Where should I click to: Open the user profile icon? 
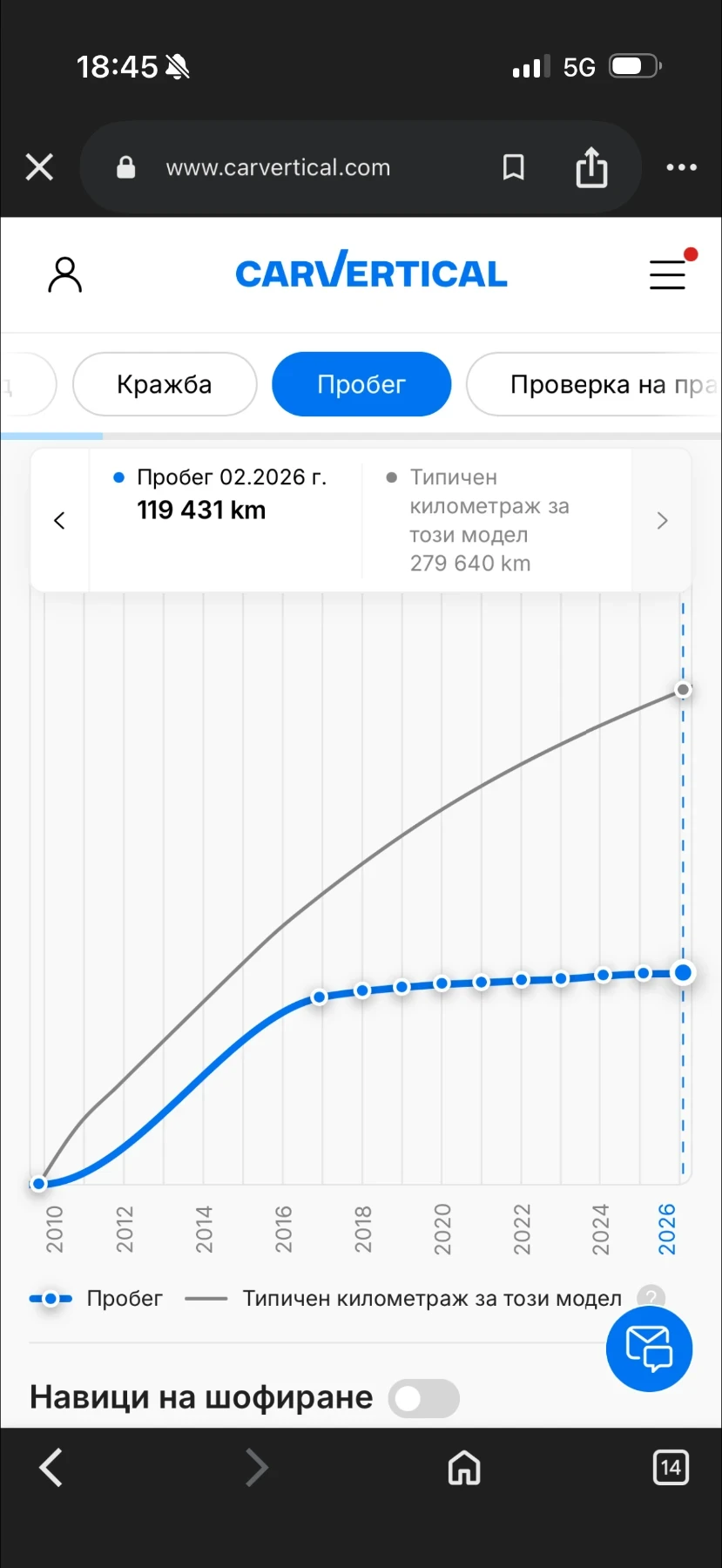[64, 274]
